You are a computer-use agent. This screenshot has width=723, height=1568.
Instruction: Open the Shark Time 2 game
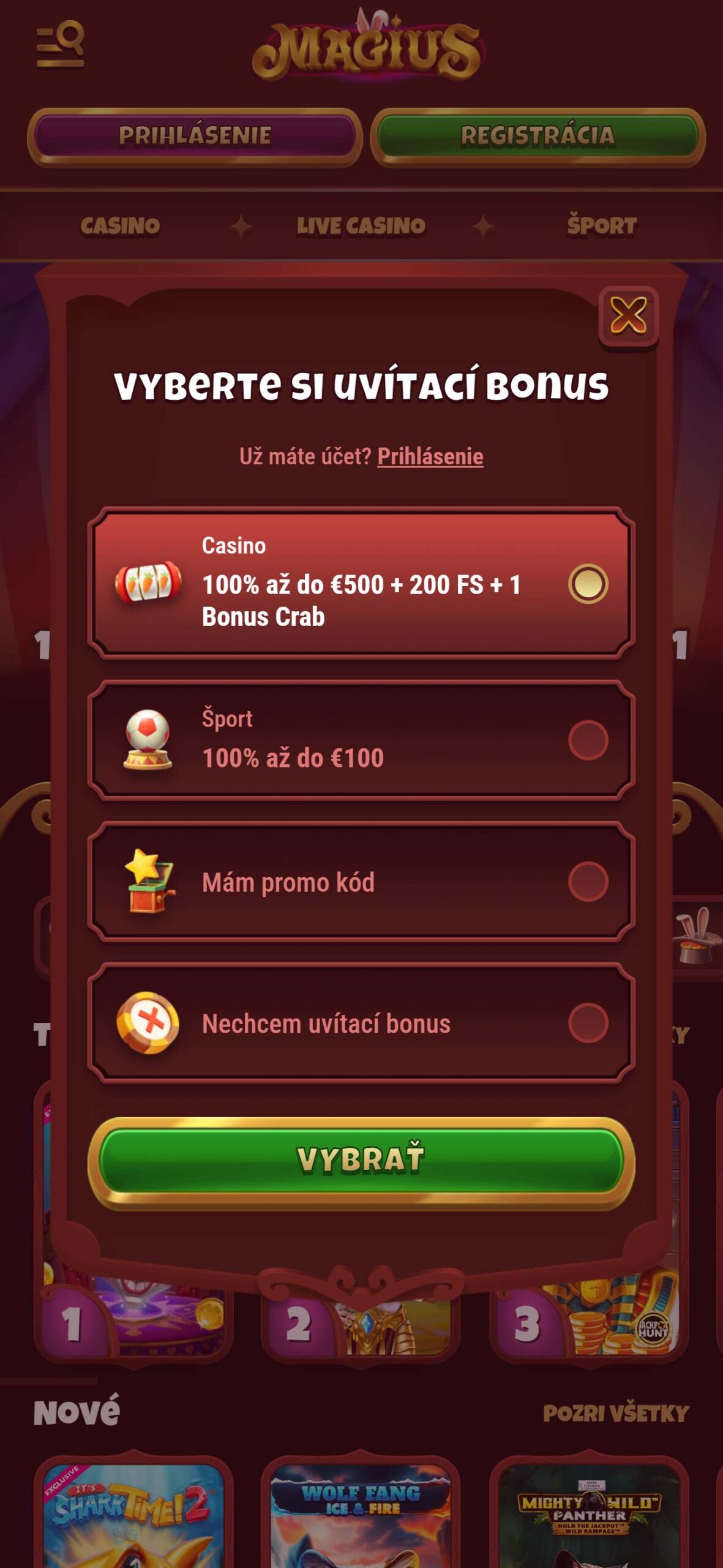point(133,1513)
